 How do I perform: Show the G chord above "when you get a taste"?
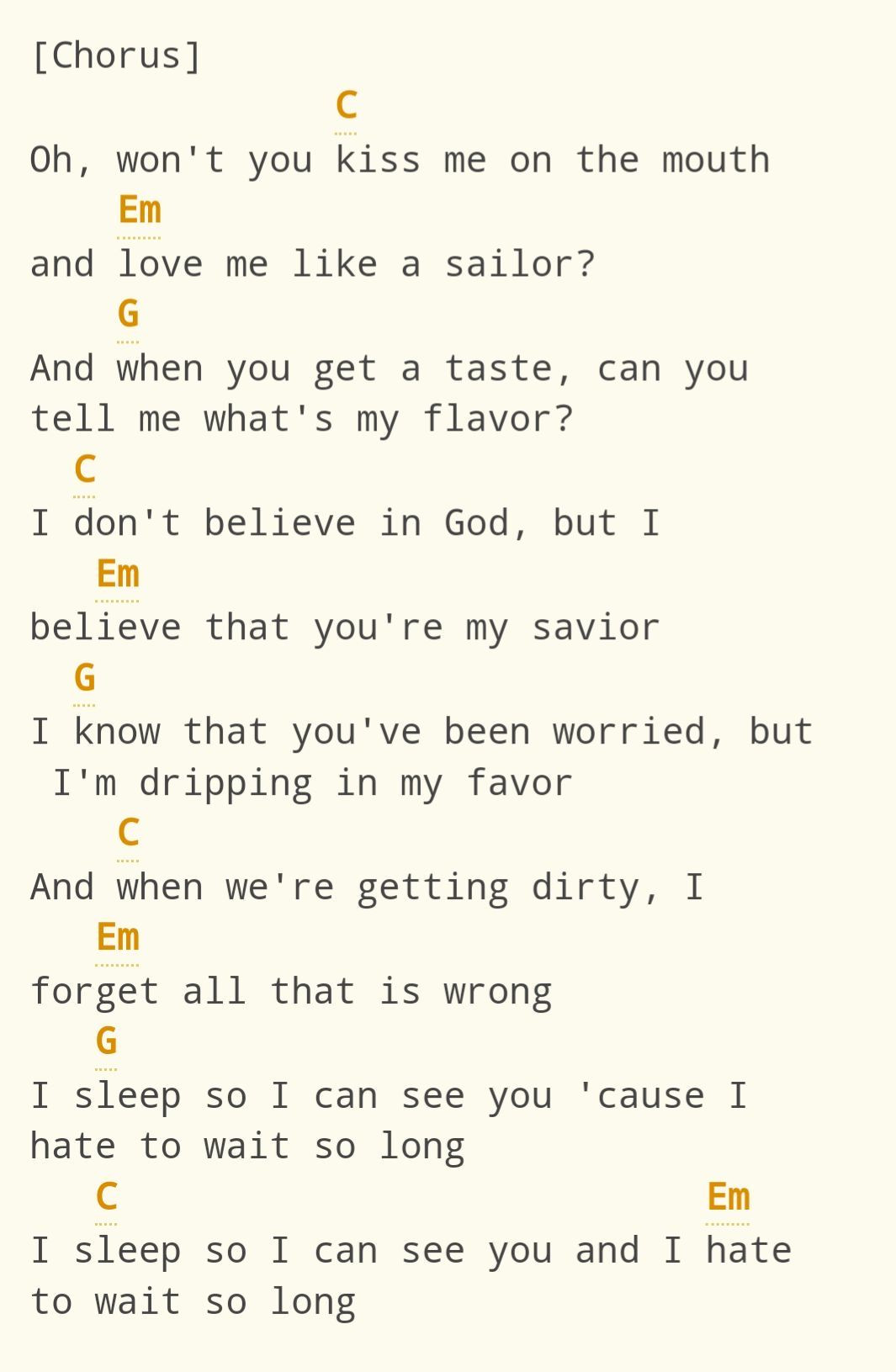[128, 315]
